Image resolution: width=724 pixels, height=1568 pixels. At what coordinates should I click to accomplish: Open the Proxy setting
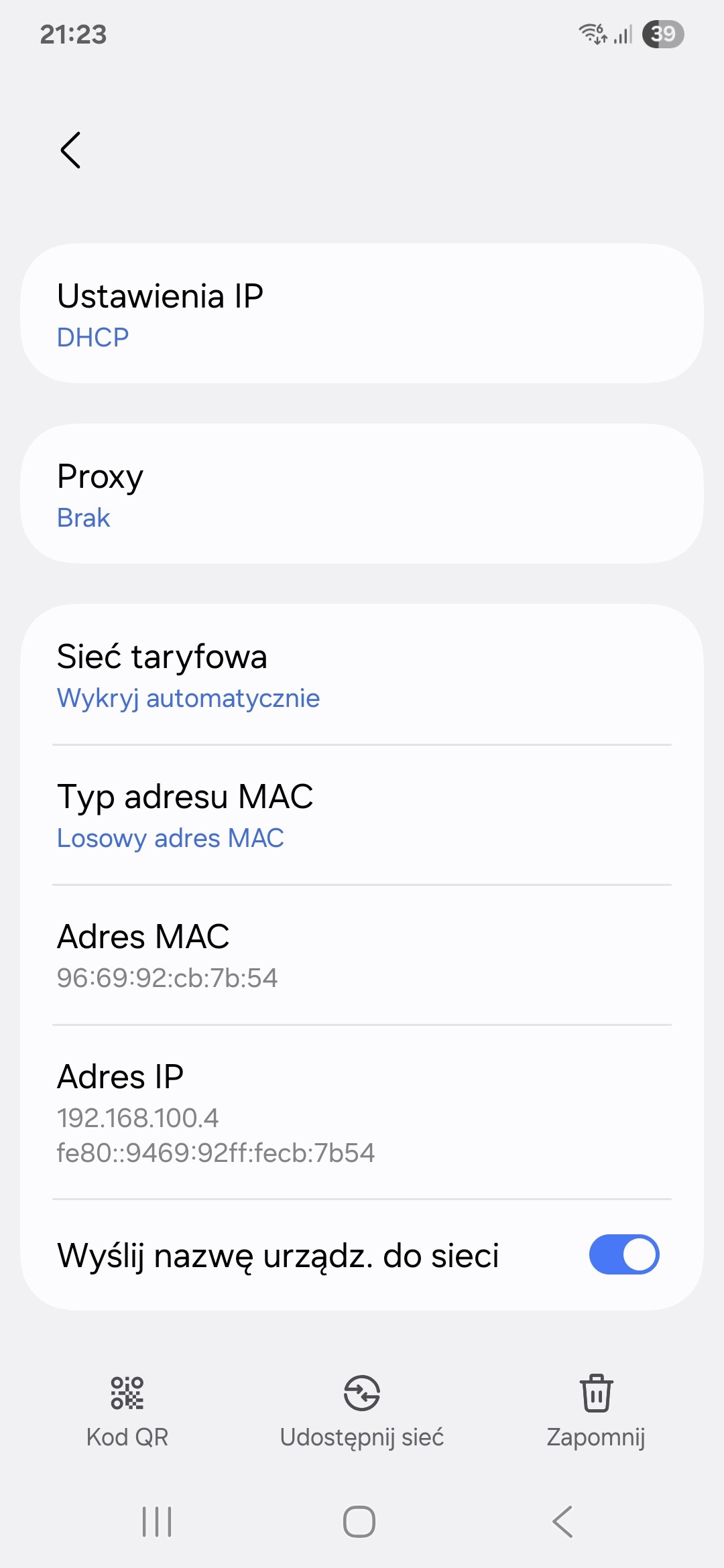362,494
